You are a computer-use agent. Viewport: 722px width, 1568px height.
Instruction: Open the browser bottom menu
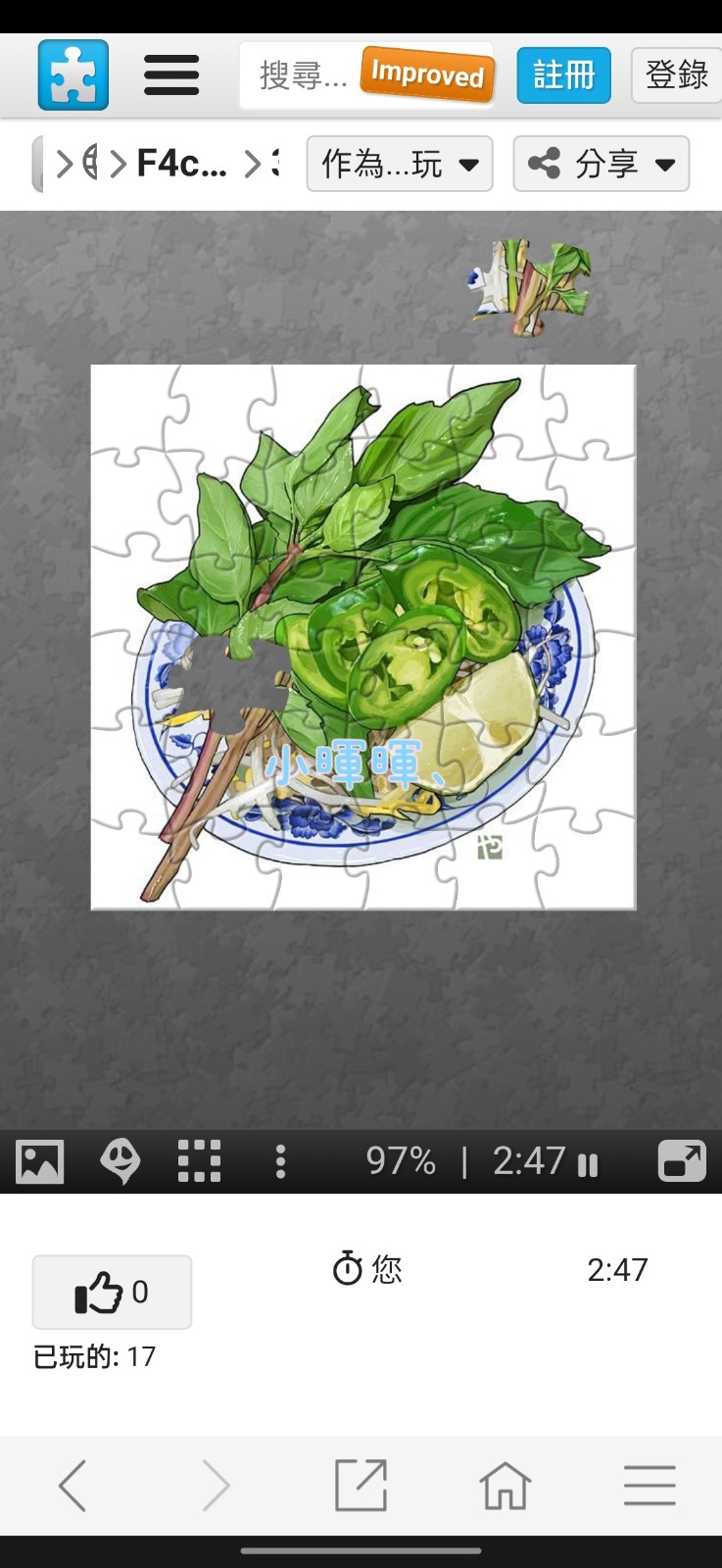(650, 1486)
